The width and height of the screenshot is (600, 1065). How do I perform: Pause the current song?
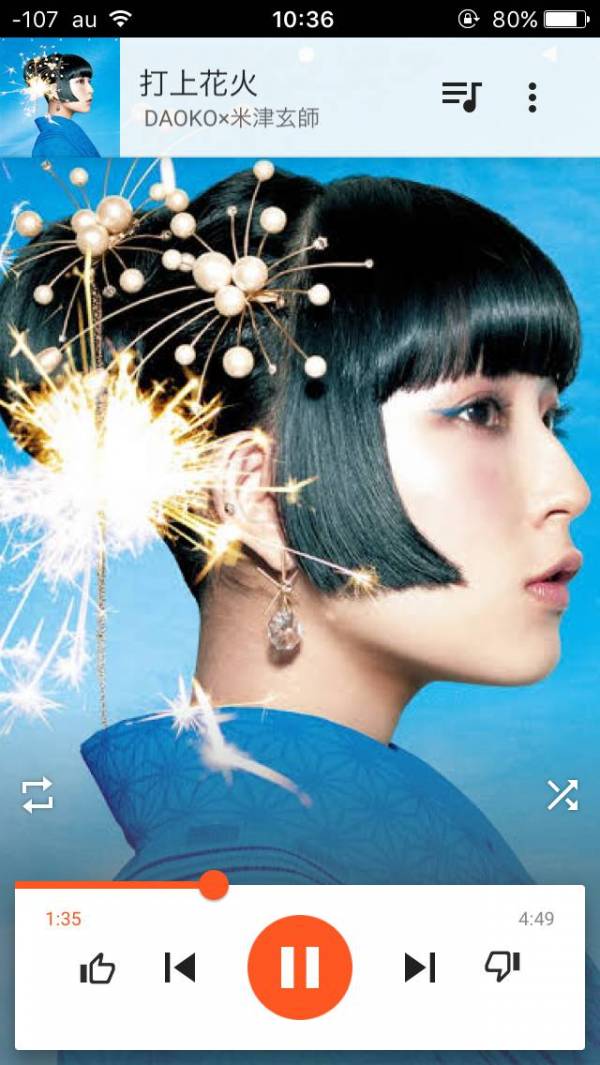pyautogui.click(x=300, y=967)
